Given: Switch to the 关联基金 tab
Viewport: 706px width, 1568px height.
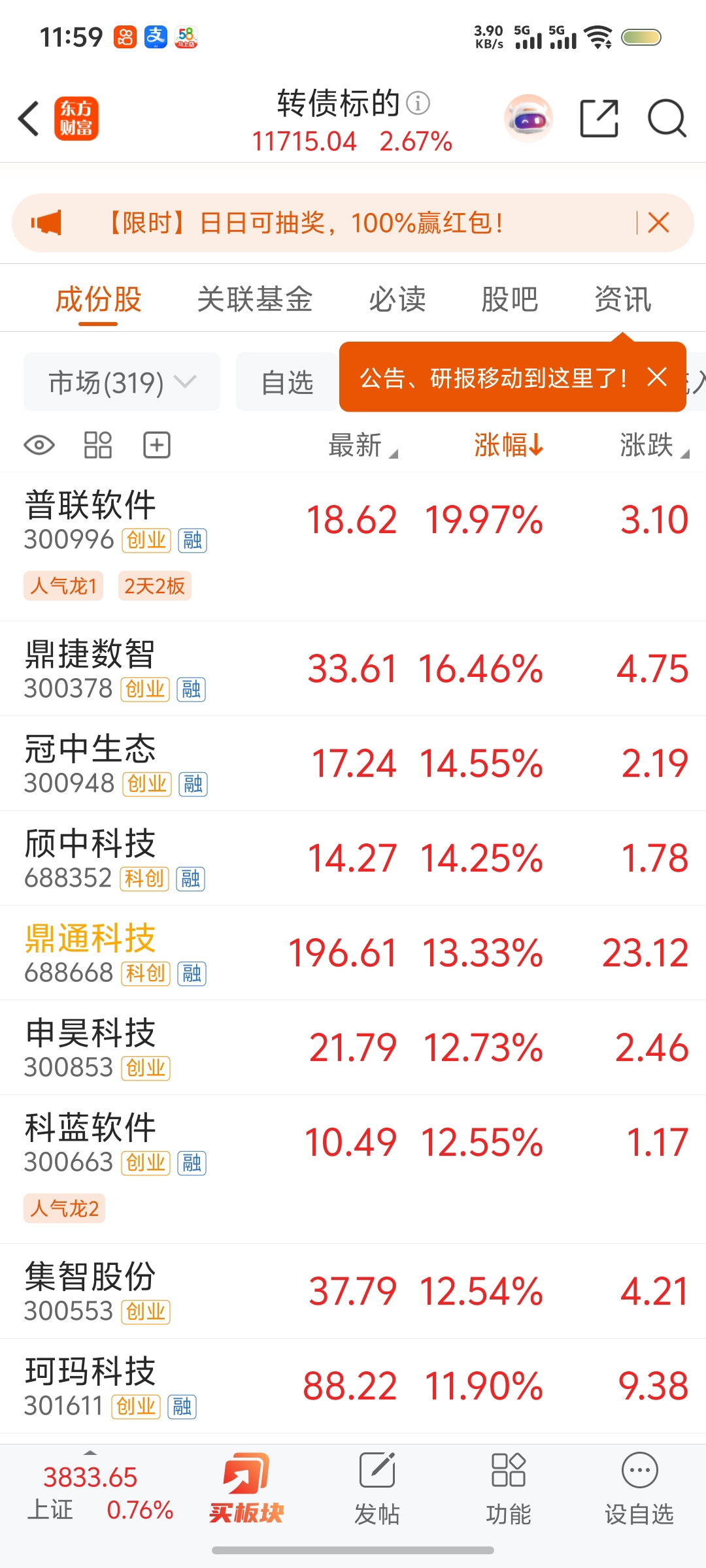Looking at the screenshot, I should tap(255, 300).
